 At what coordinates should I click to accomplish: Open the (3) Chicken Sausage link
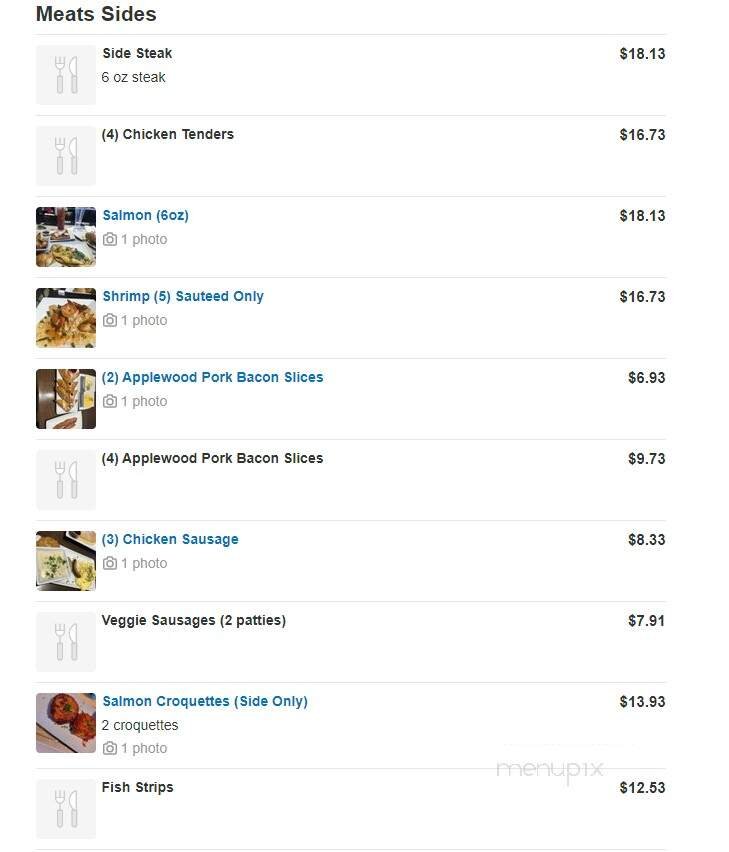(170, 539)
